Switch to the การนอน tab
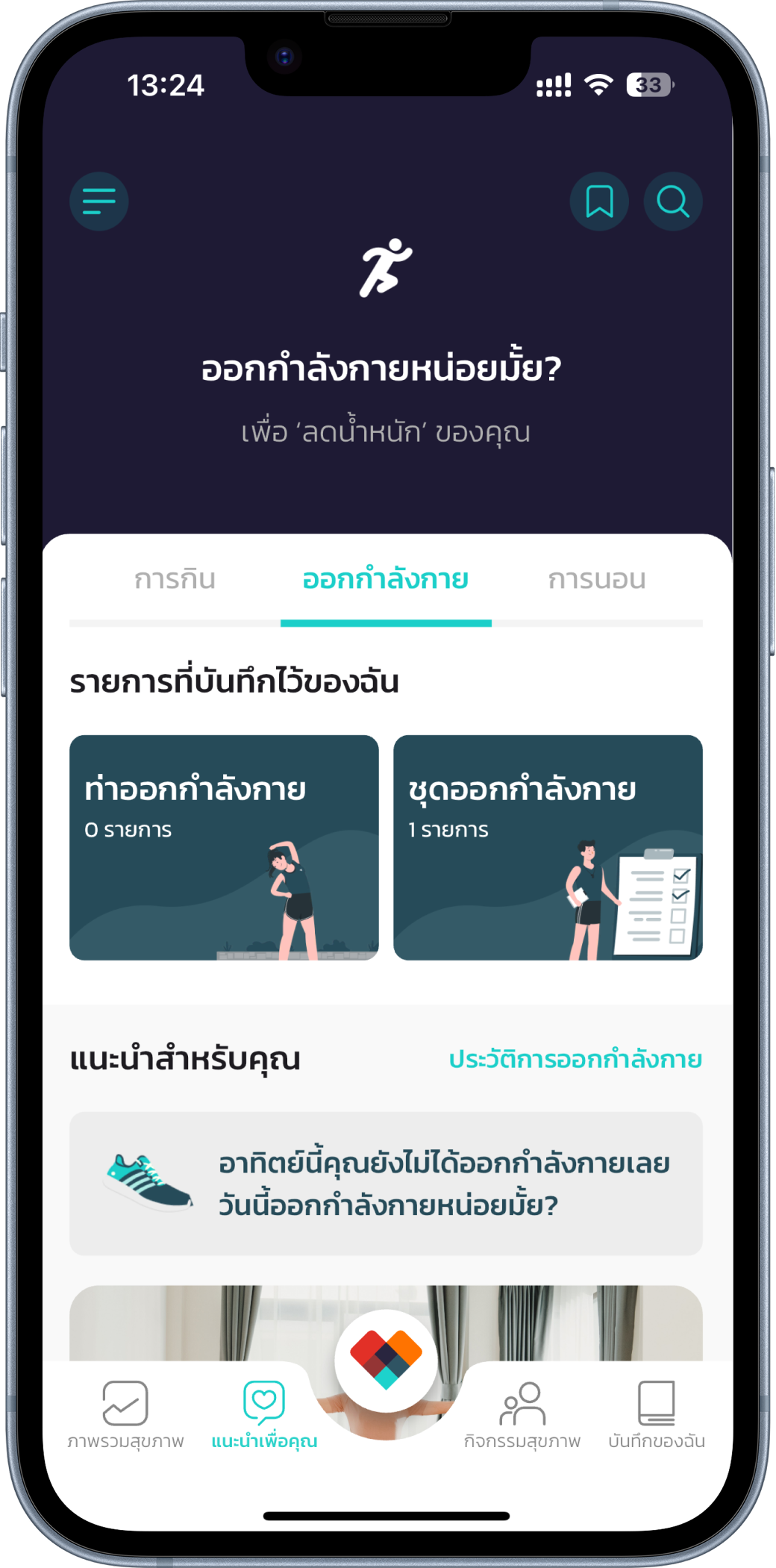The image size is (776, 1568). click(597, 580)
